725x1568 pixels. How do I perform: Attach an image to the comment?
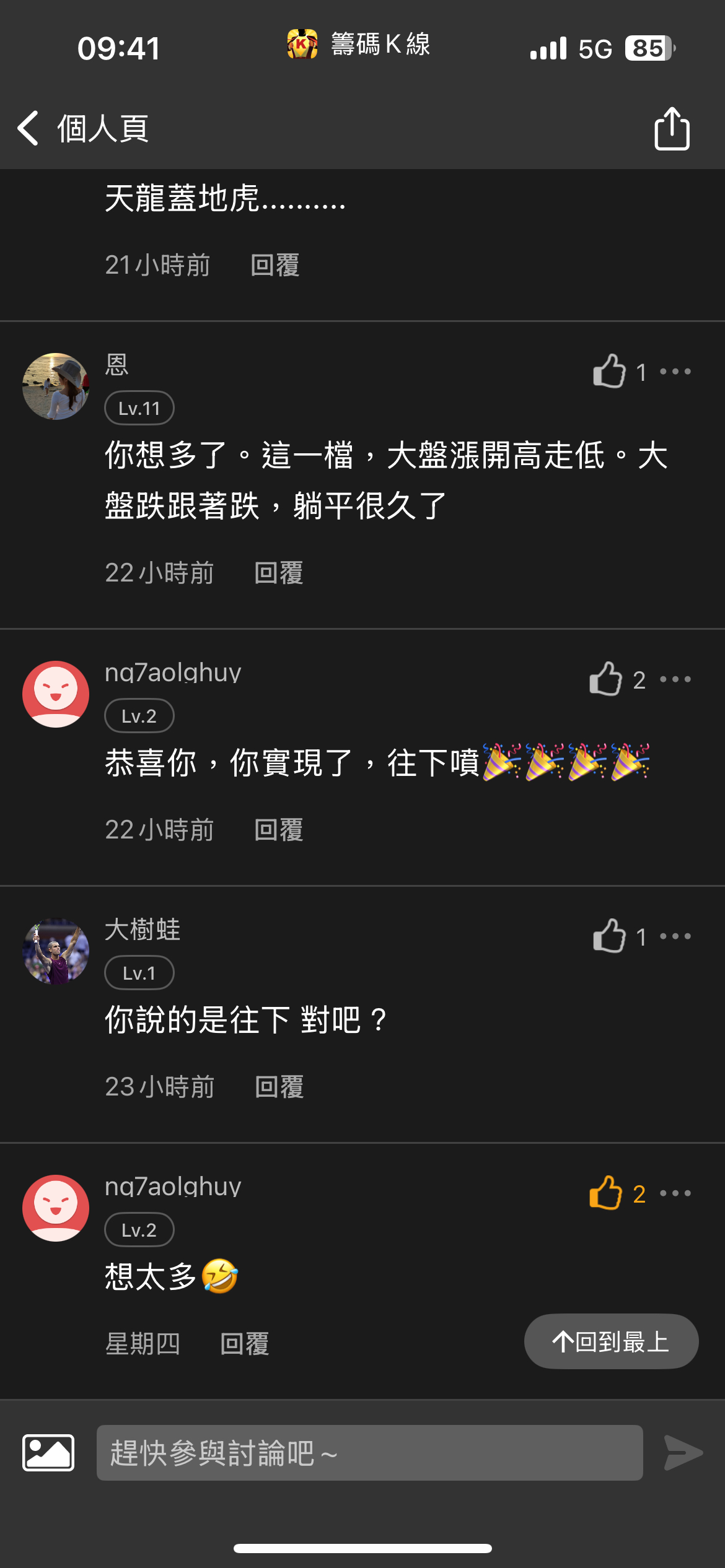coord(48,1452)
